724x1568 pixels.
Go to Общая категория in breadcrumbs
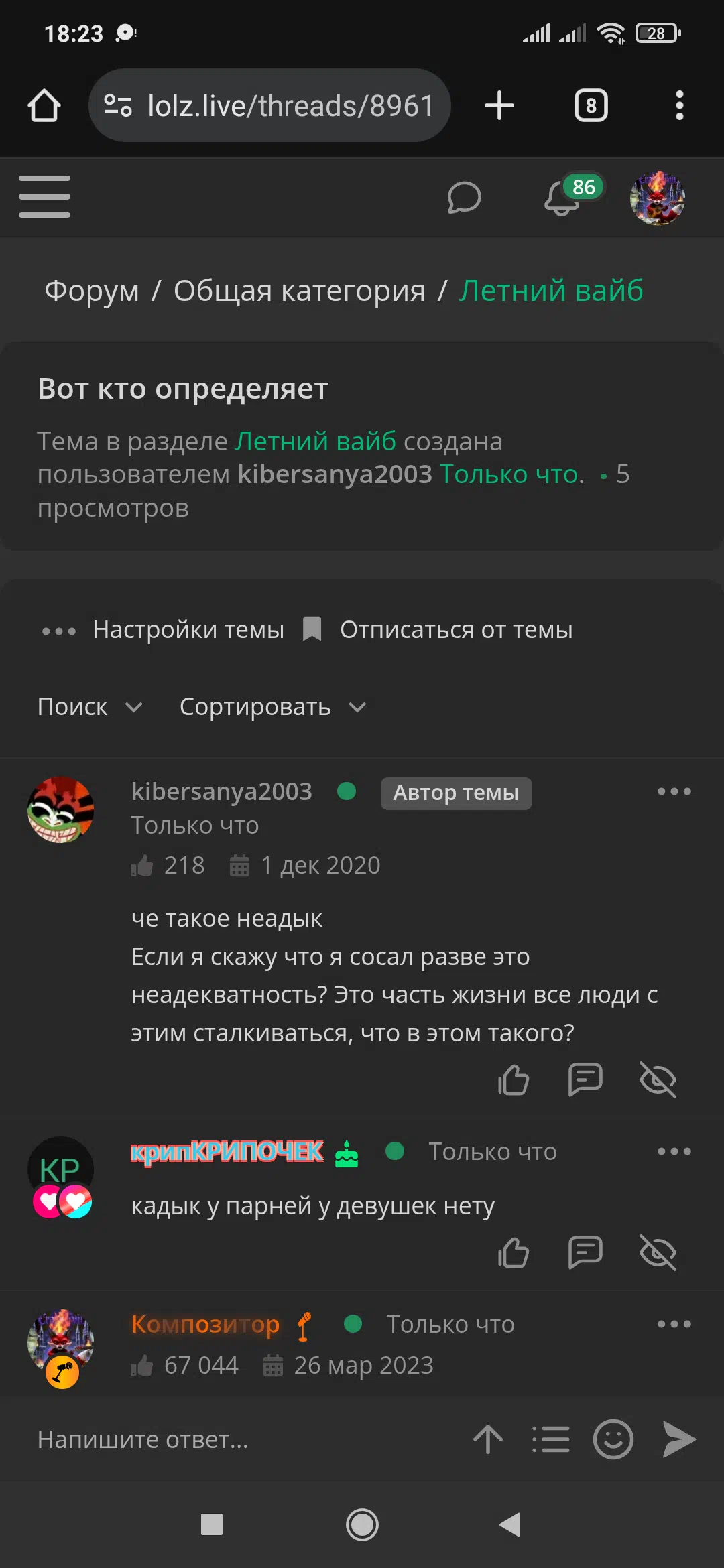click(300, 291)
